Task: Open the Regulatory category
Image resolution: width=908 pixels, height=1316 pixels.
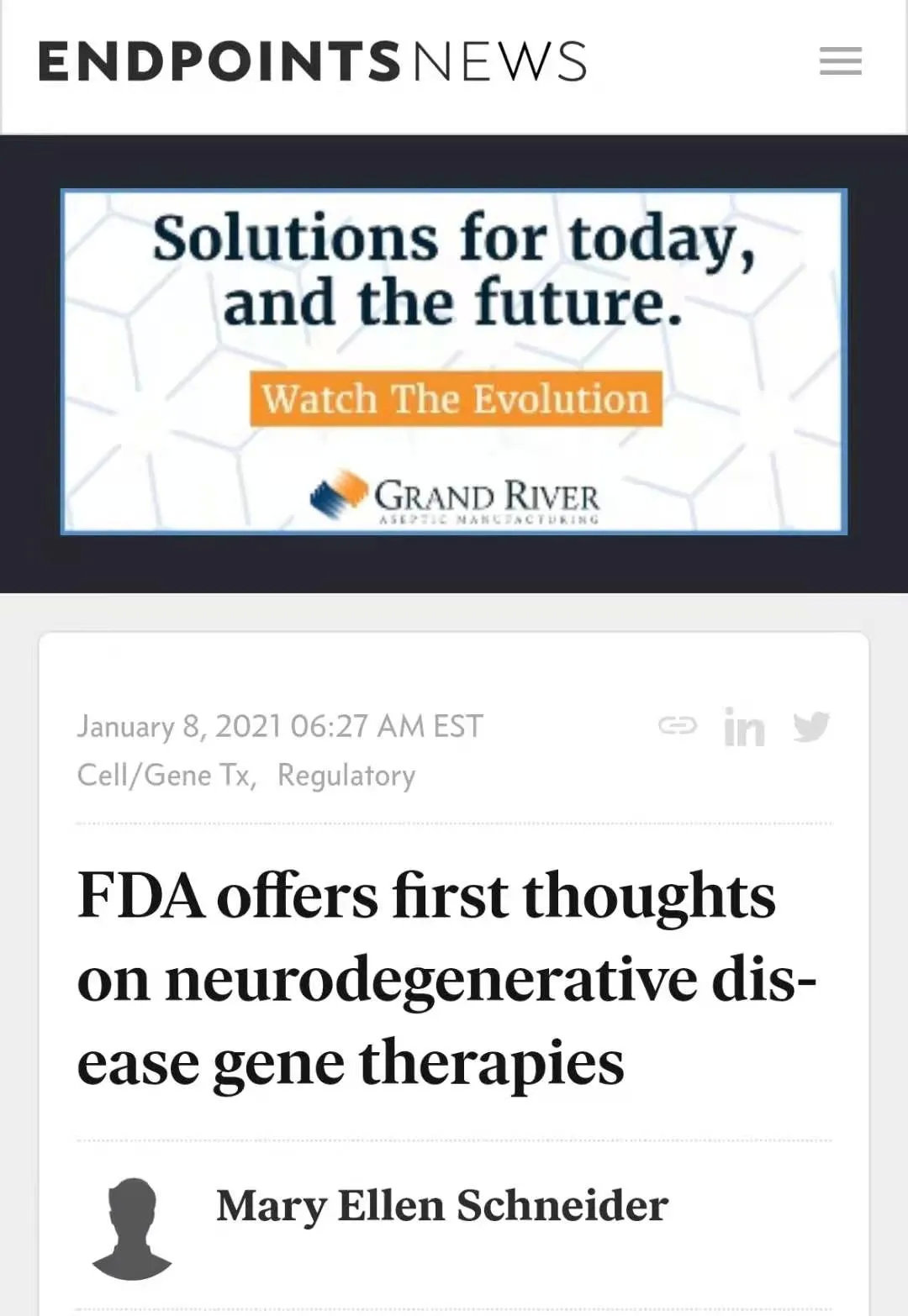Action: (346, 775)
